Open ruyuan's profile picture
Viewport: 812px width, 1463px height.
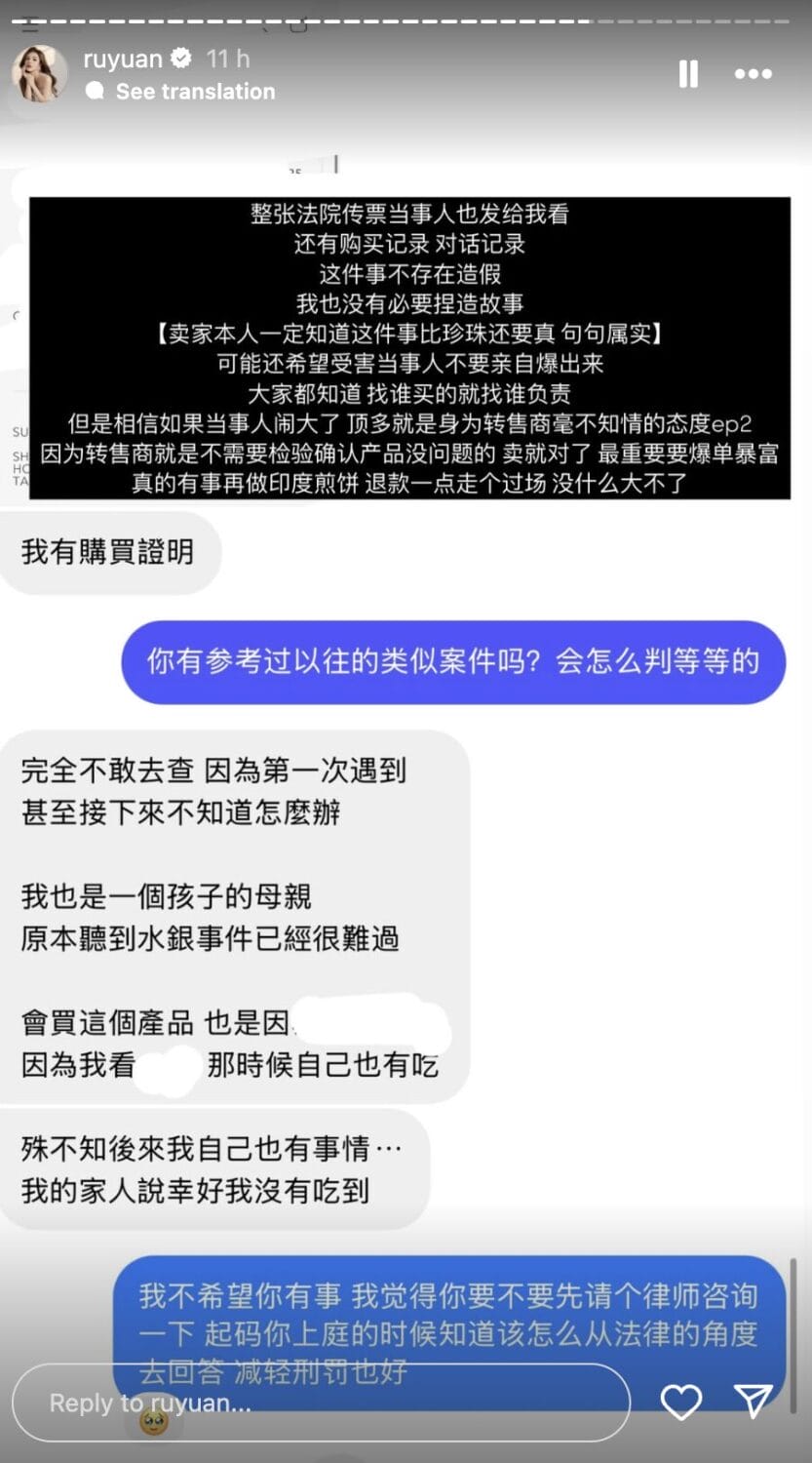(40, 74)
